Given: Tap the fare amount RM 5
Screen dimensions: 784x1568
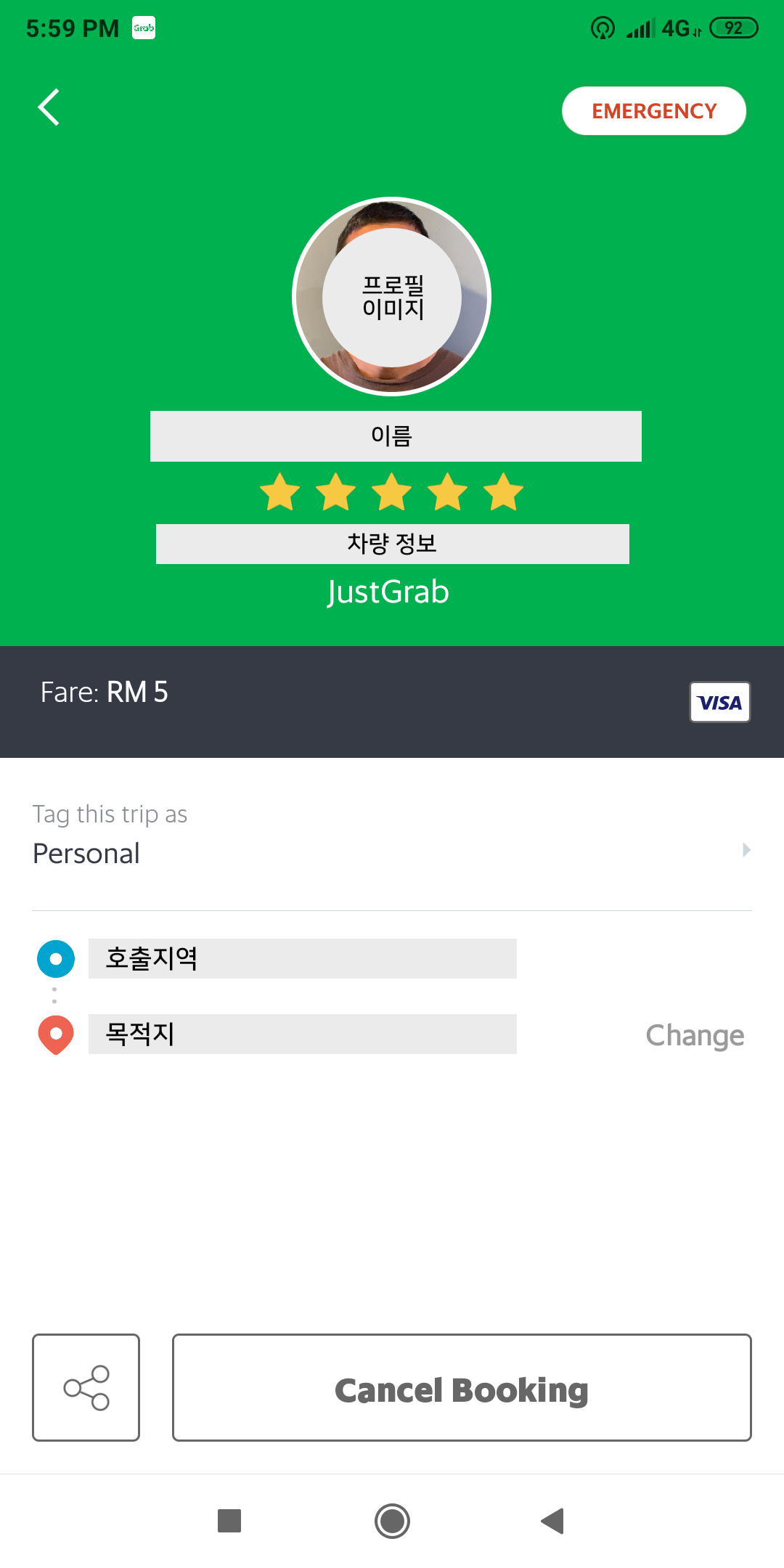Looking at the screenshot, I should click(x=137, y=692).
